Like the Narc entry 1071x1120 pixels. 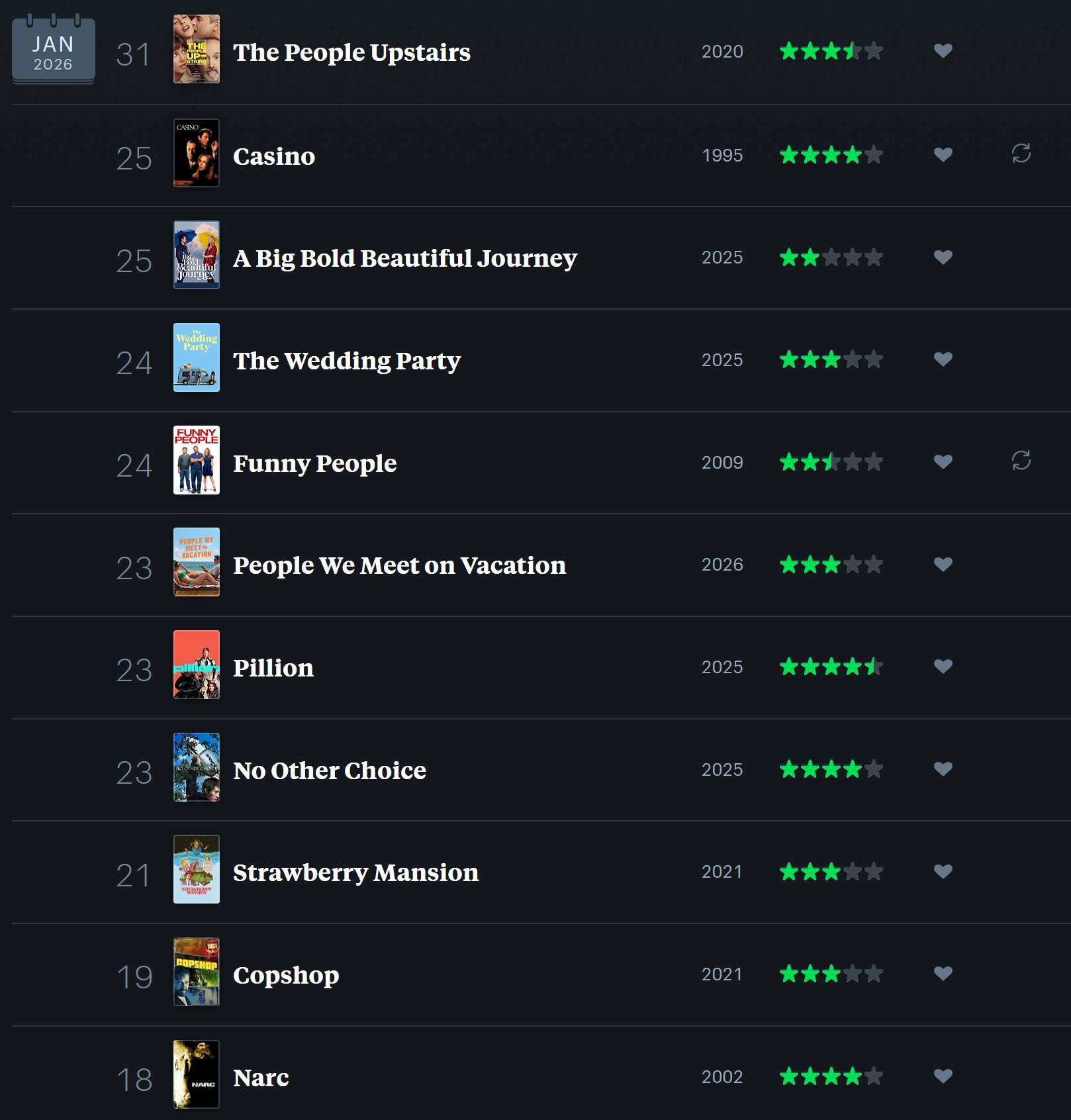coord(943,1076)
